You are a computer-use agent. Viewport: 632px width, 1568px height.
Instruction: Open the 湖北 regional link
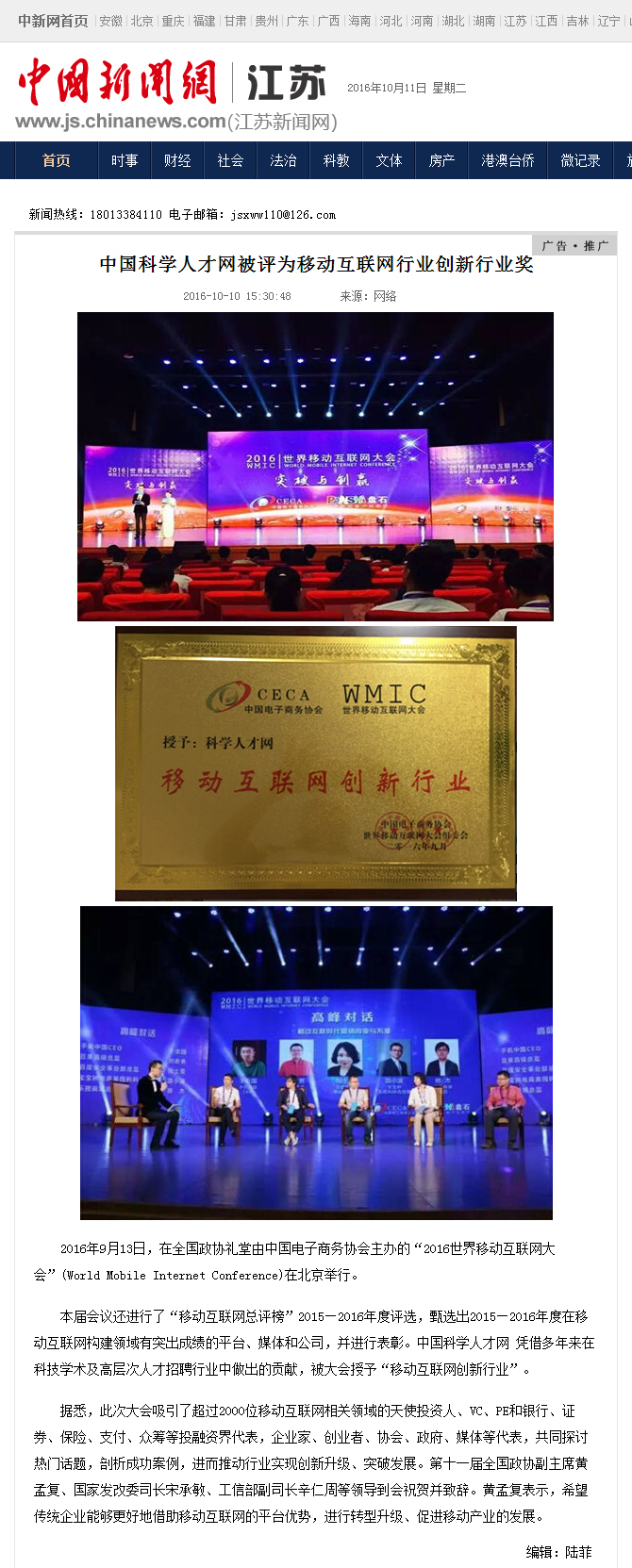pyautogui.click(x=453, y=21)
